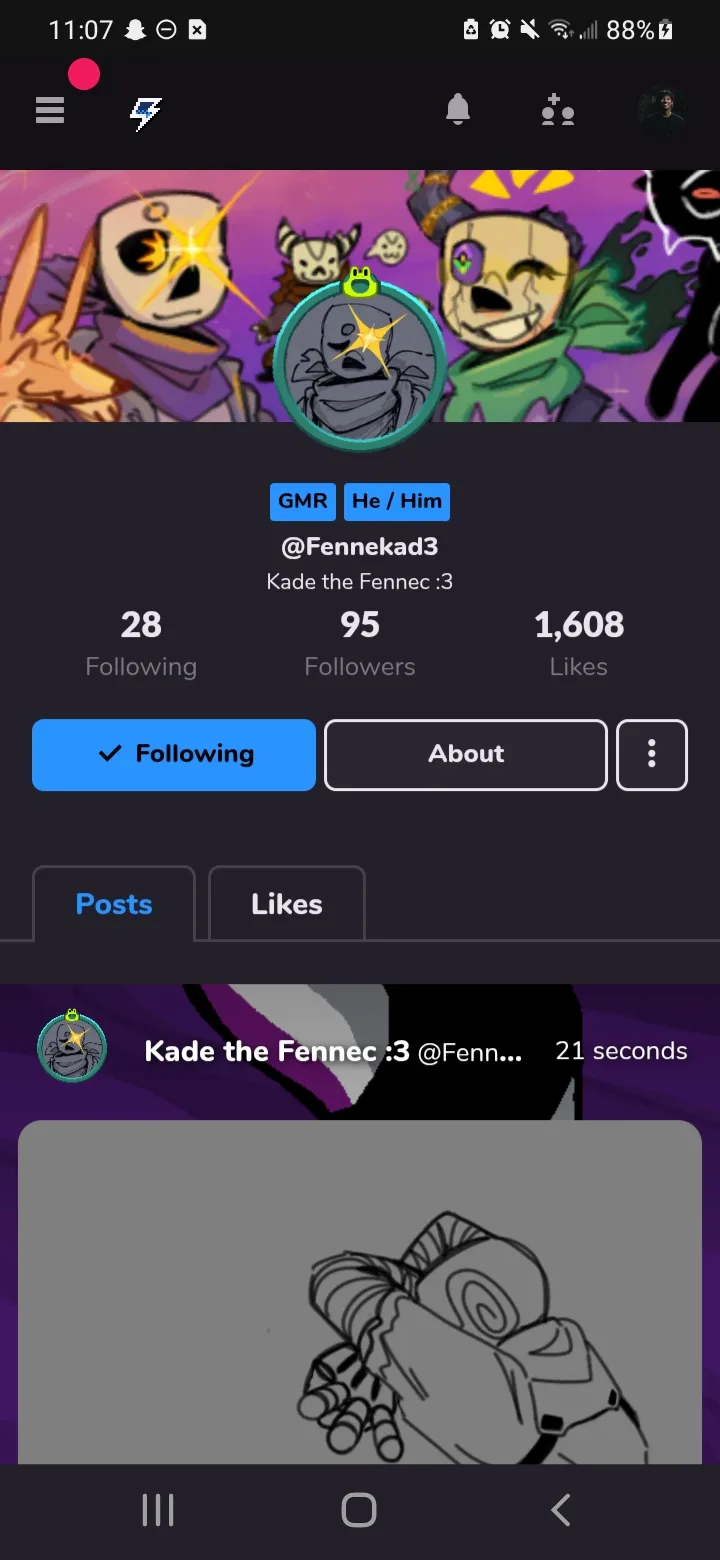Open the friend requests icon

click(557, 110)
